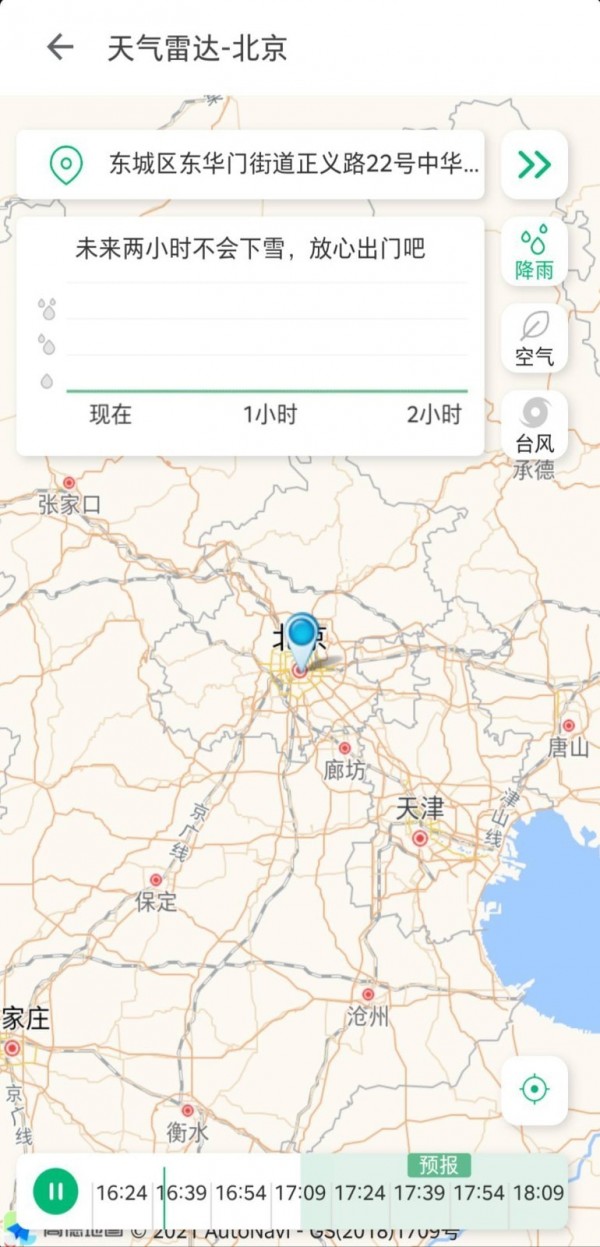Jump to 16:54 on the timeline

point(241,1193)
